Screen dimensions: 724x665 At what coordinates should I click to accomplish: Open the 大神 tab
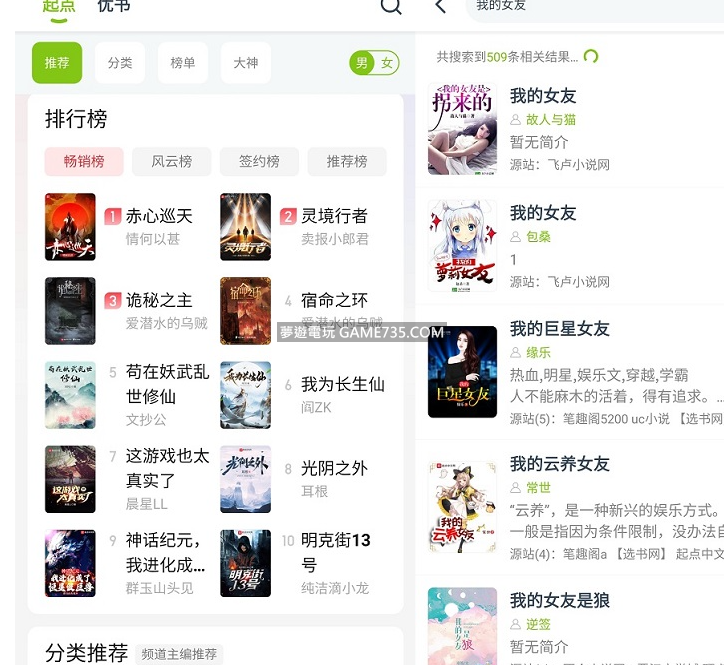[246, 63]
